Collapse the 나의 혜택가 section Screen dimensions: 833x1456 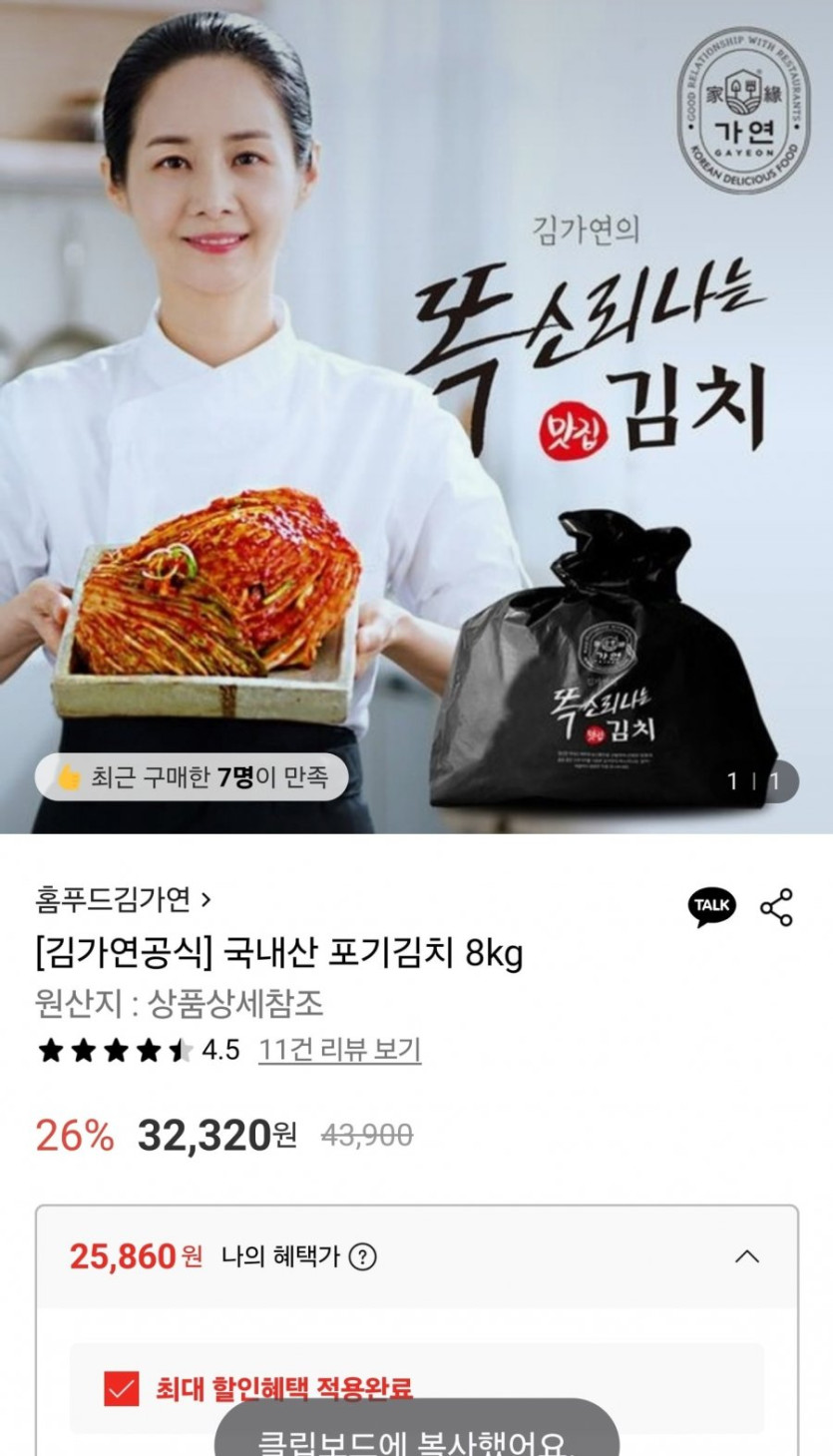(746, 1256)
